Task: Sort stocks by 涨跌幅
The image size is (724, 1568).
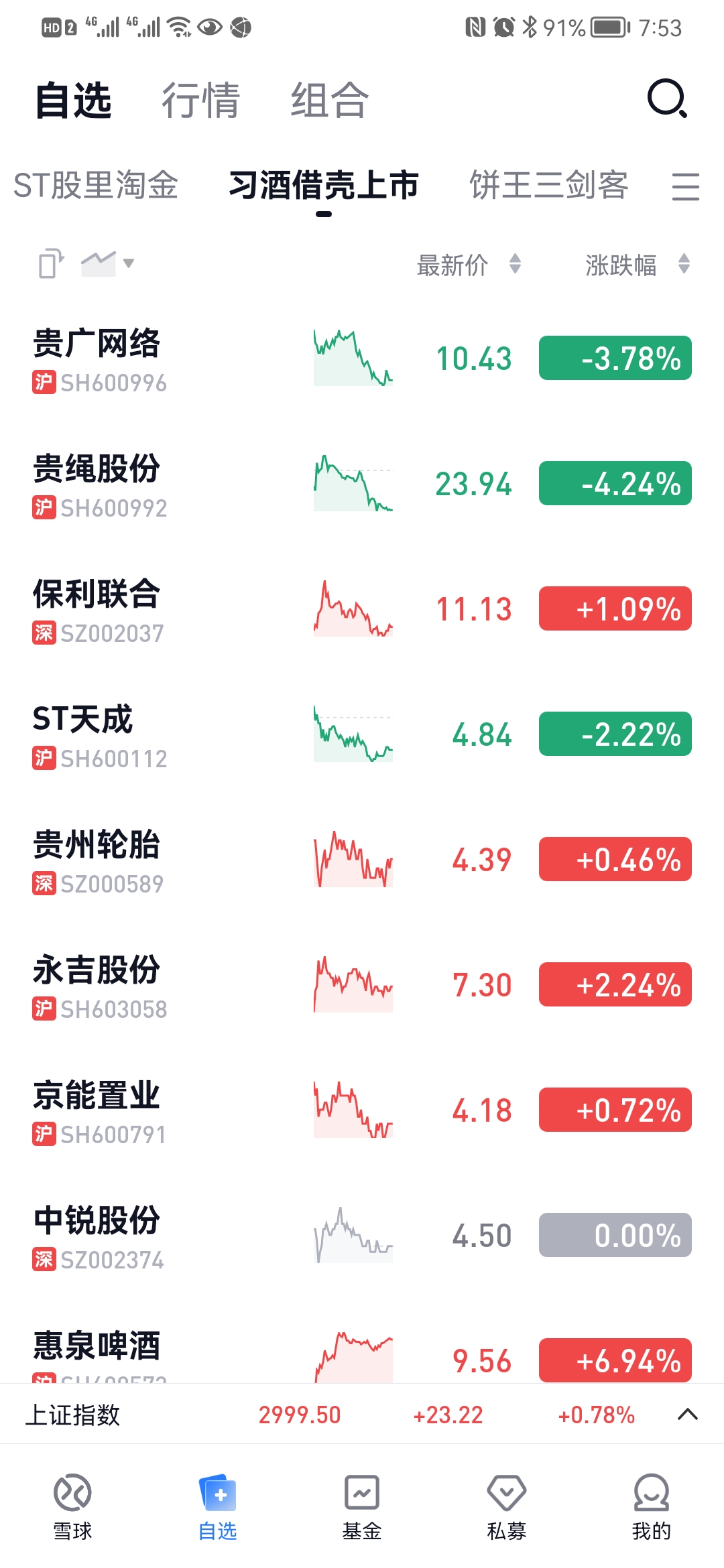Action: pos(638,265)
